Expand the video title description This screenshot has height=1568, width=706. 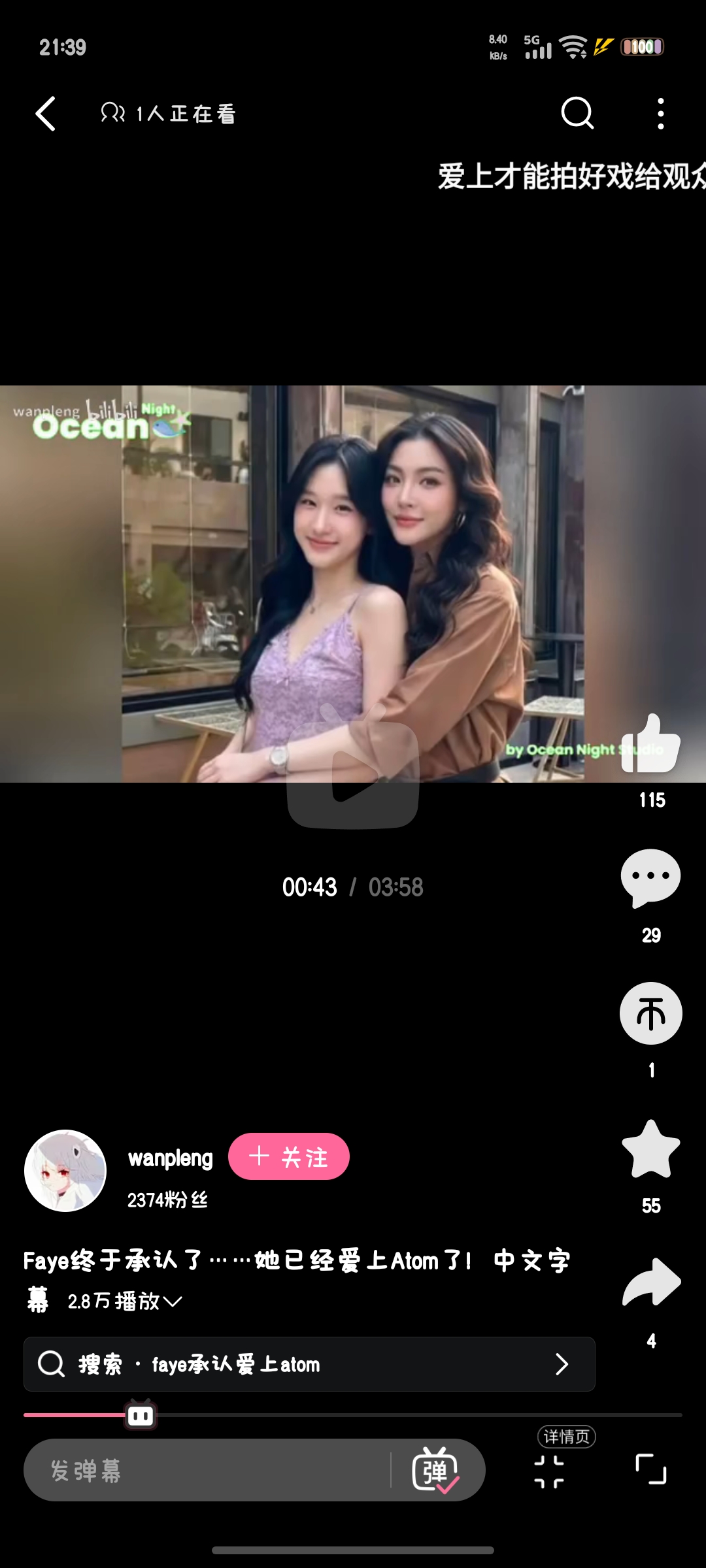173,1301
